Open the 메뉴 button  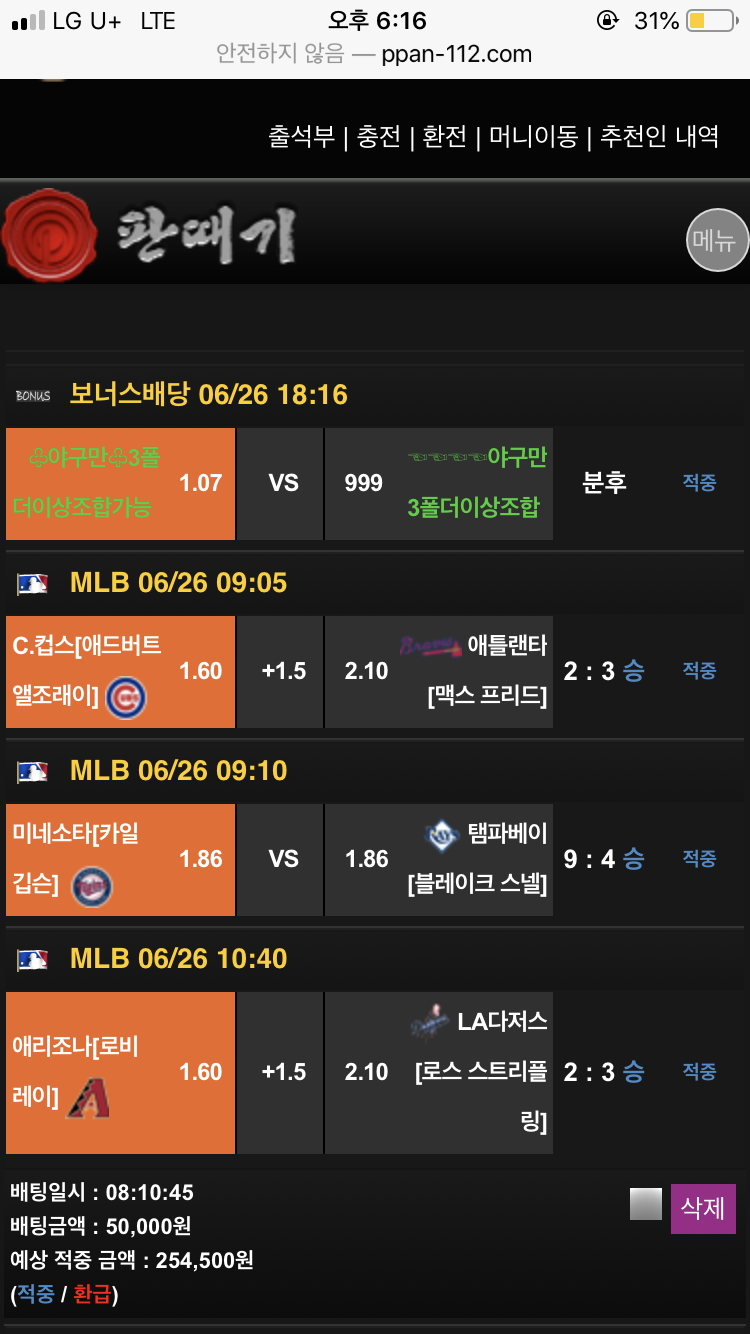point(717,240)
